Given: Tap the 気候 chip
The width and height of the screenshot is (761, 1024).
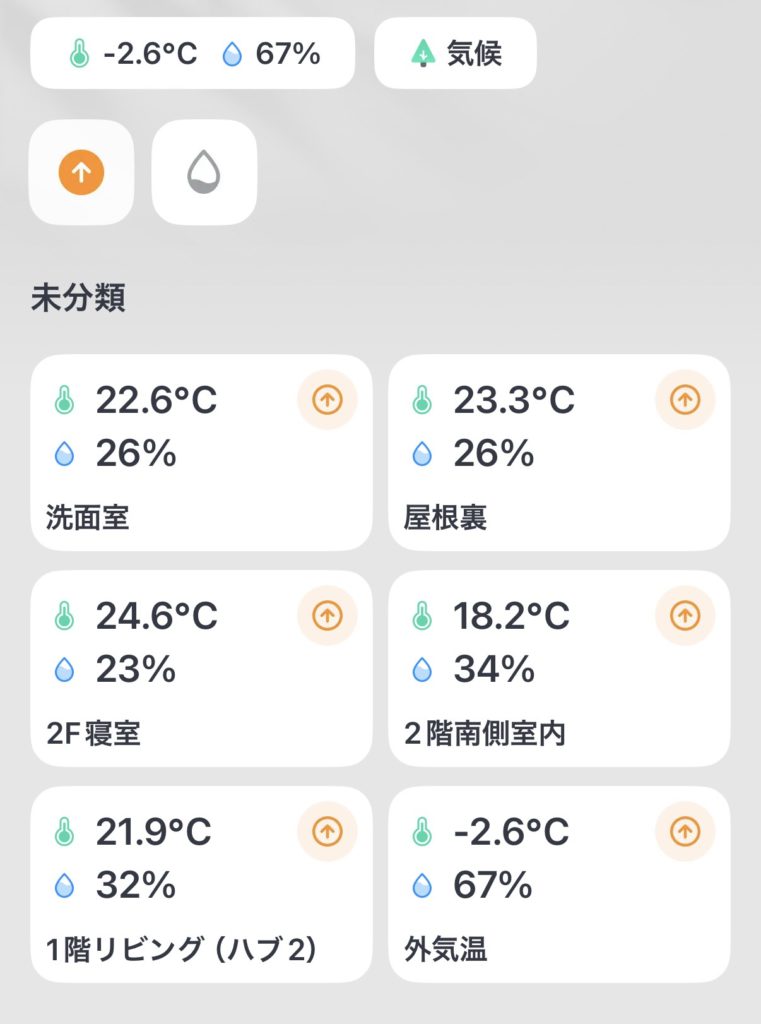Looking at the screenshot, I should [455, 53].
